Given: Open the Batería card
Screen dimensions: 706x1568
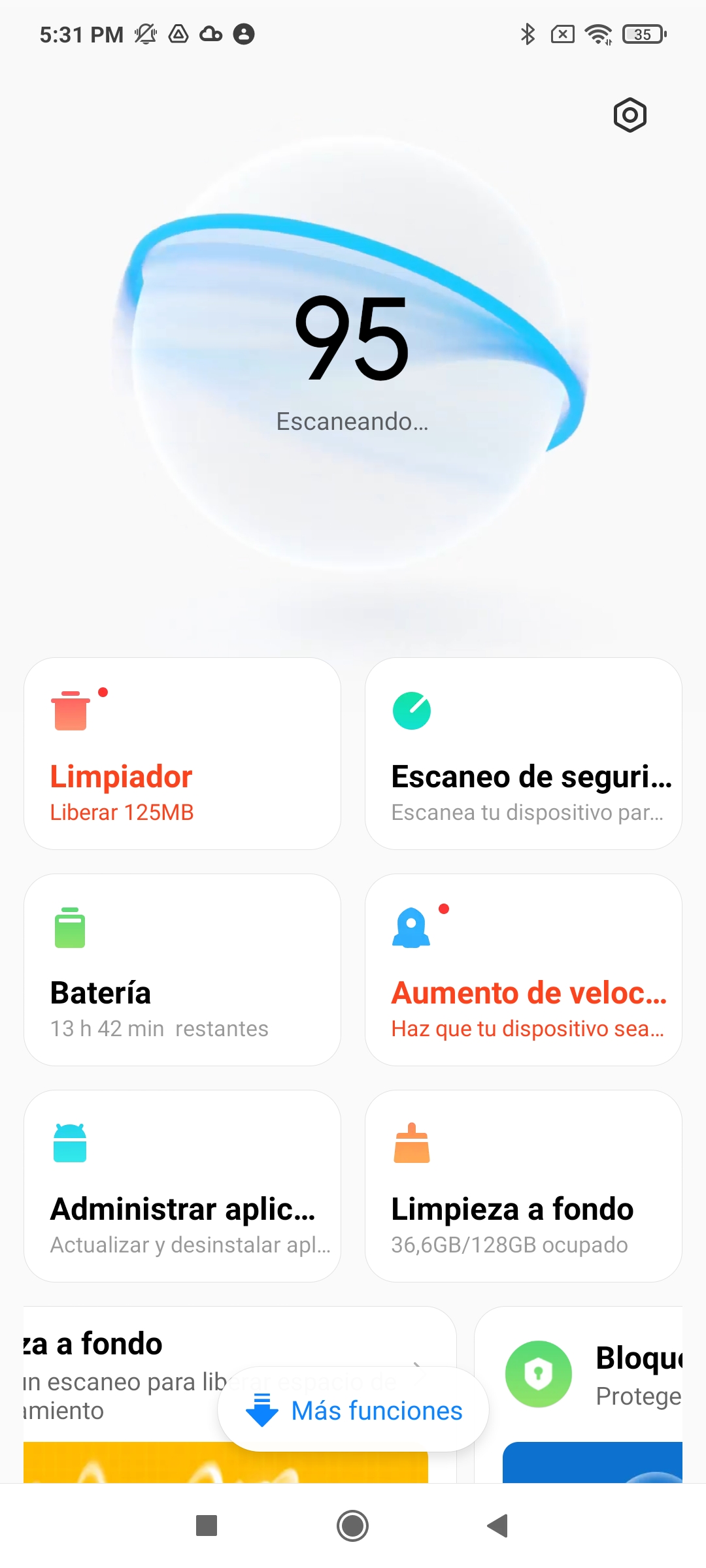Looking at the screenshot, I should (182, 970).
